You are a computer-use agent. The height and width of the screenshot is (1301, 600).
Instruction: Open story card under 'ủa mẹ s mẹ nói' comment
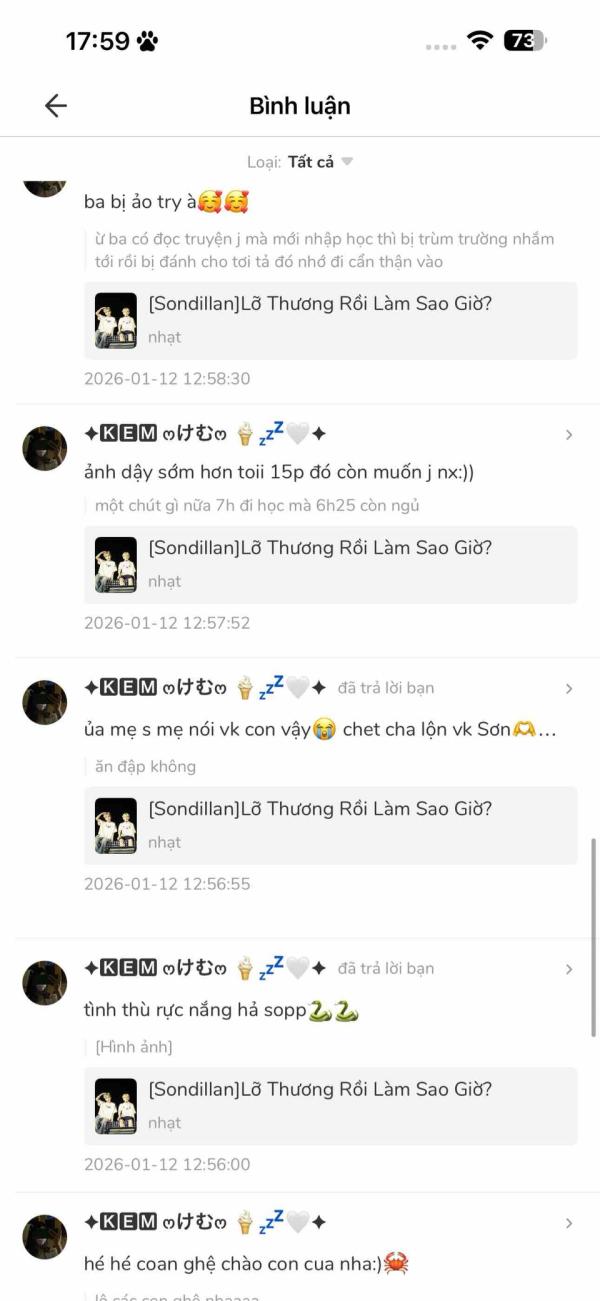[x=330, y=825]
